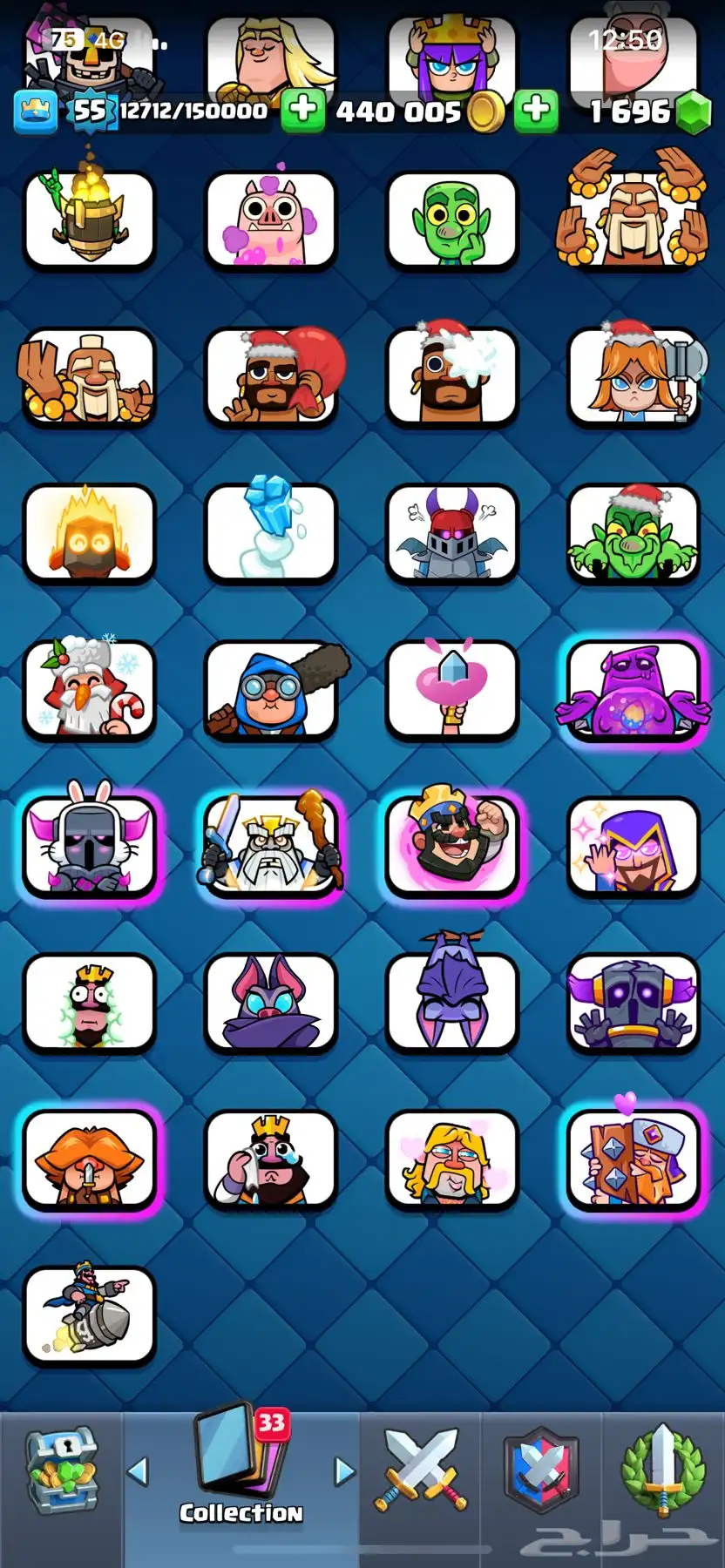
Task: Select the blue-hooded goblin with club emote
Action: (270, 690)
